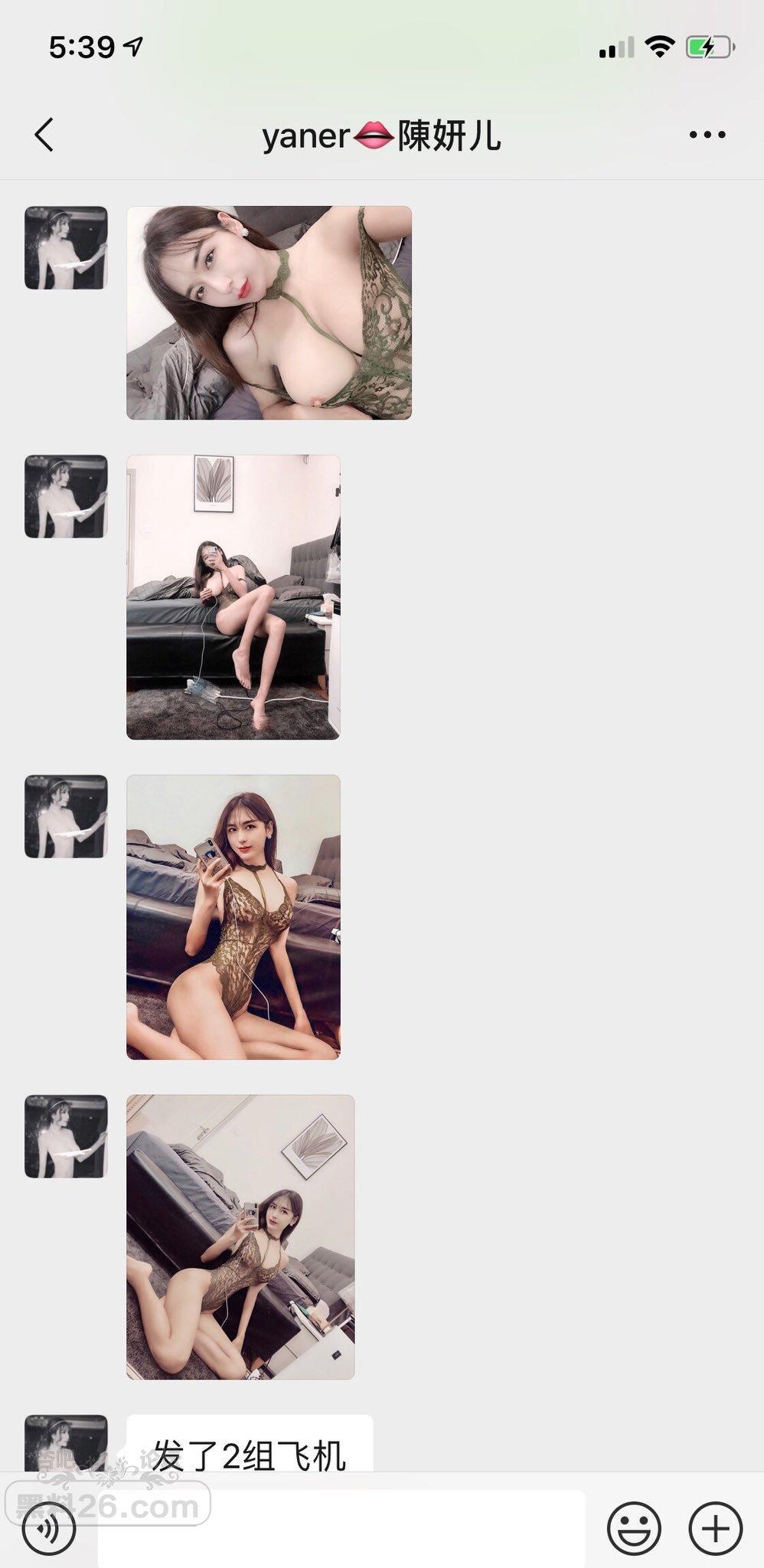This screenshot has height=1568, width=764.
Task: Open the chat overflow menu
Action: (707, 135)
